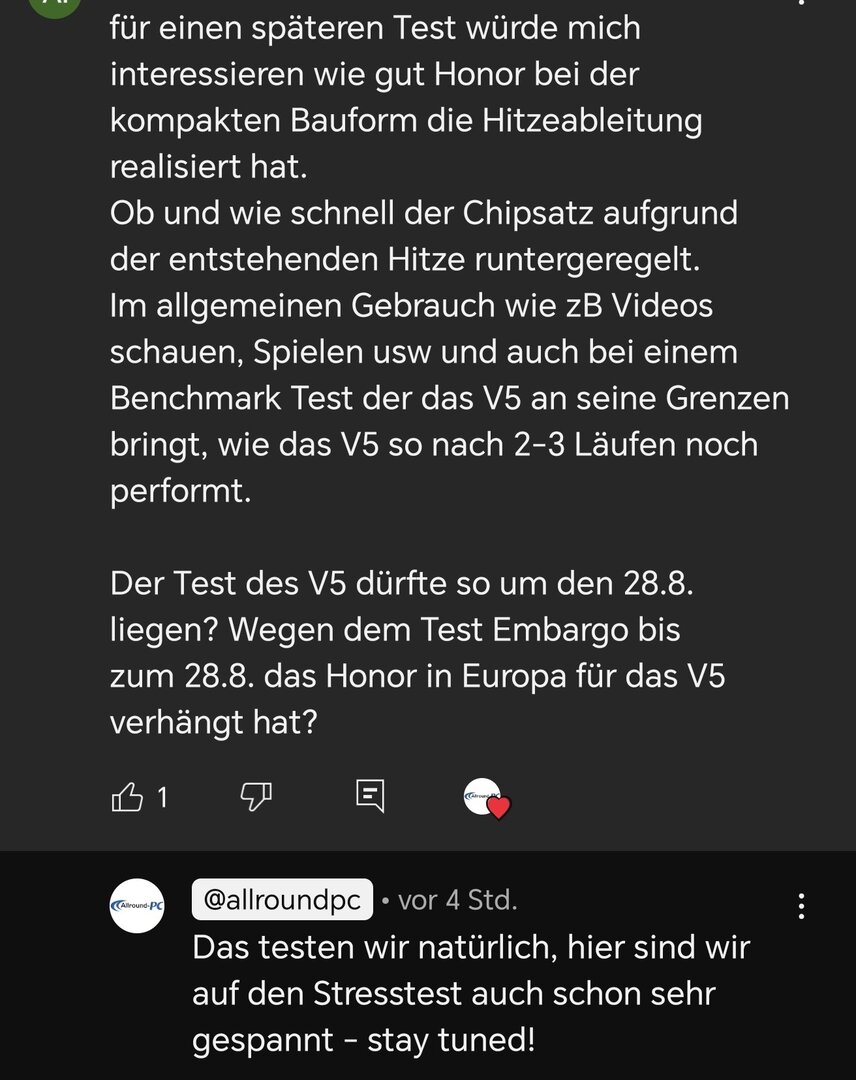Dislike the comment about the V5 test
This screenshot has height=1080, width=856.
pyautogui.click(x=257, y=796)
